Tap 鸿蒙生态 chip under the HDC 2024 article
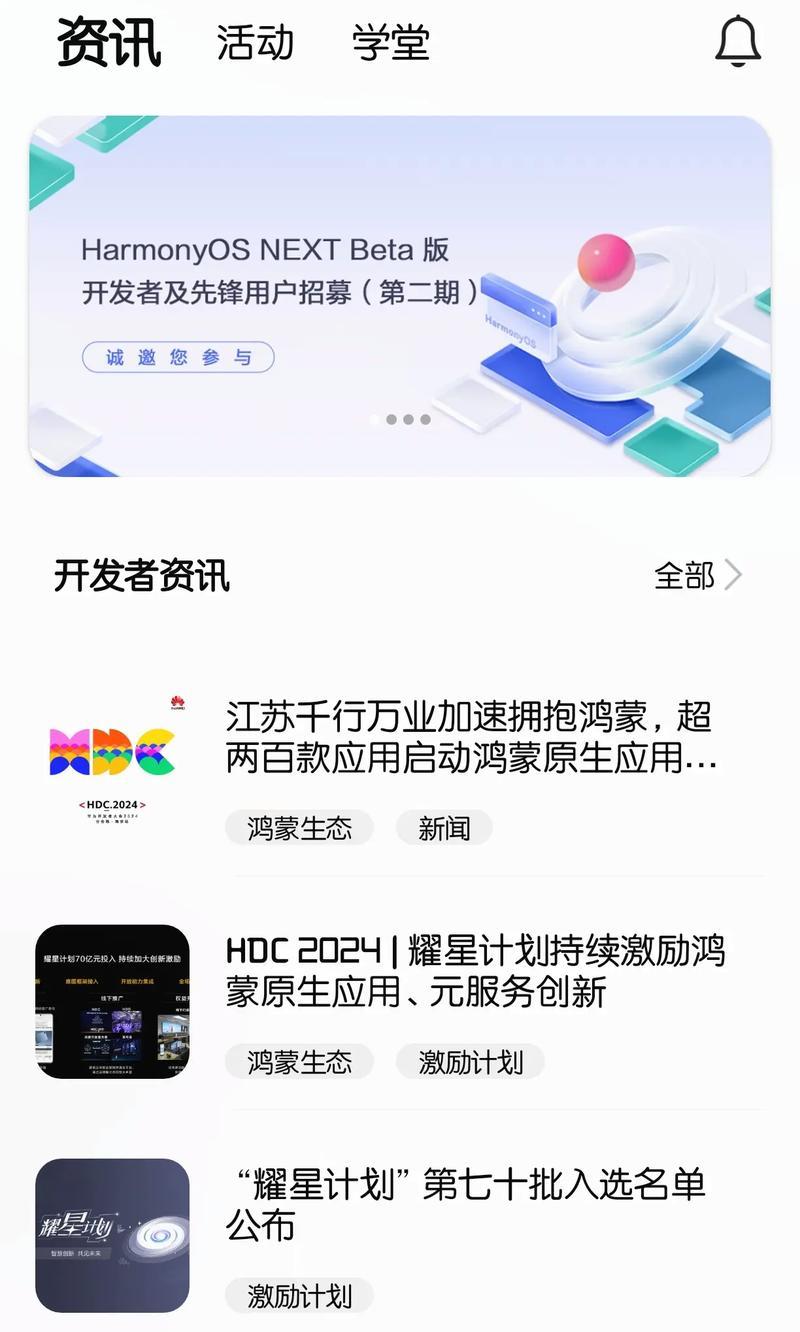The height and width of the screenshot is (1332, 800). click(299, 1061)
